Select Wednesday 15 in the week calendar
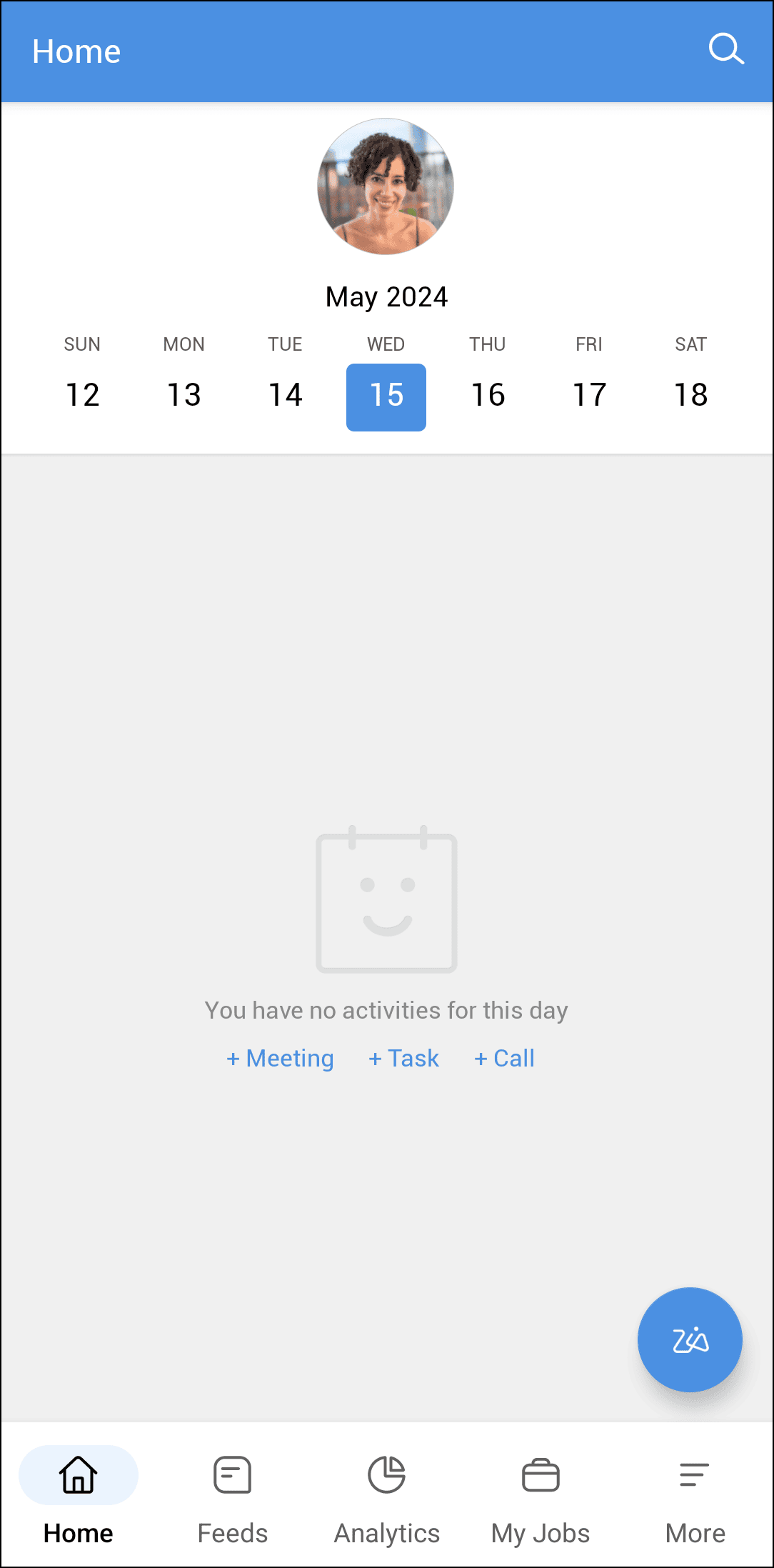 point(386,396)
